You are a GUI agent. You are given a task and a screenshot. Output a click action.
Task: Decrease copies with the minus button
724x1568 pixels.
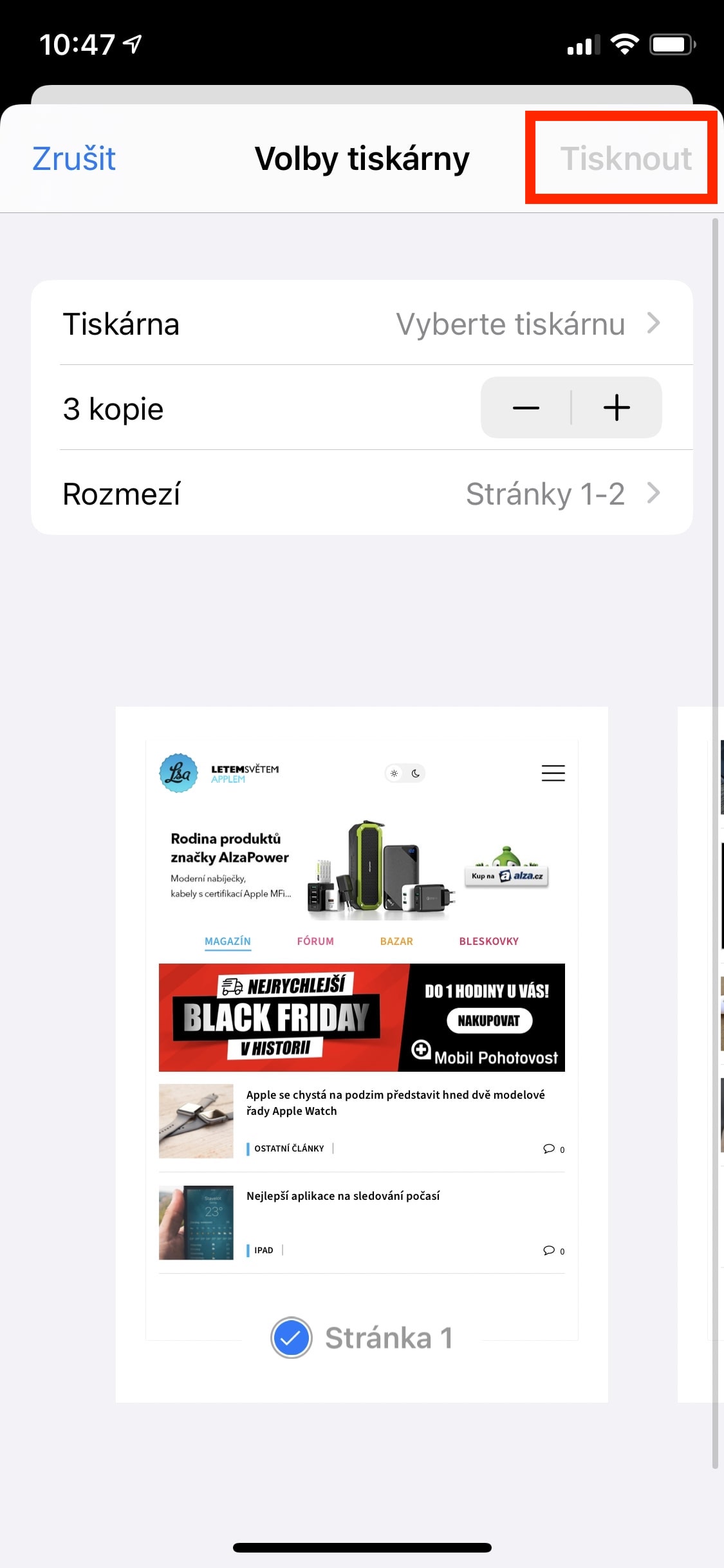[526, 408]
